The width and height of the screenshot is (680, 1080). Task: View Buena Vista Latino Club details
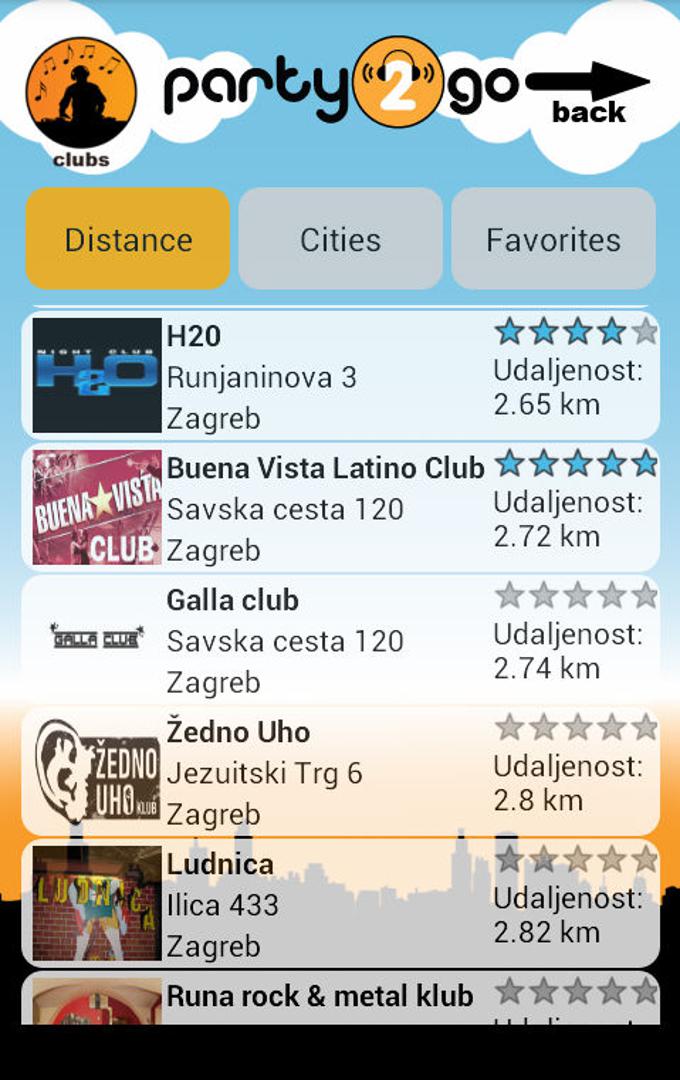pos(340,508)
